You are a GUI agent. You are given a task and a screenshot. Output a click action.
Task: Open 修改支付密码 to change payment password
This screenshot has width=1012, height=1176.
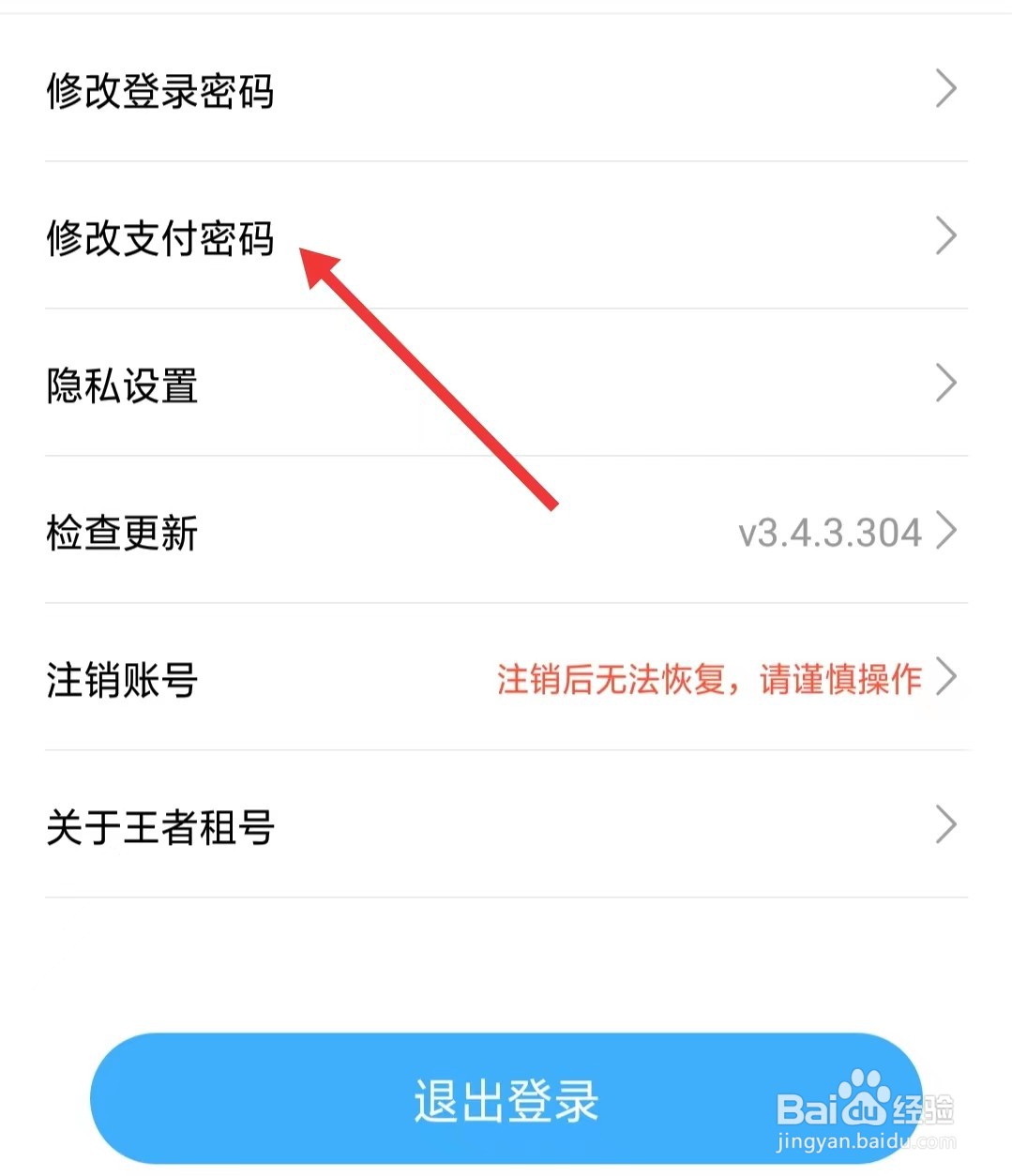click(159, 240)
